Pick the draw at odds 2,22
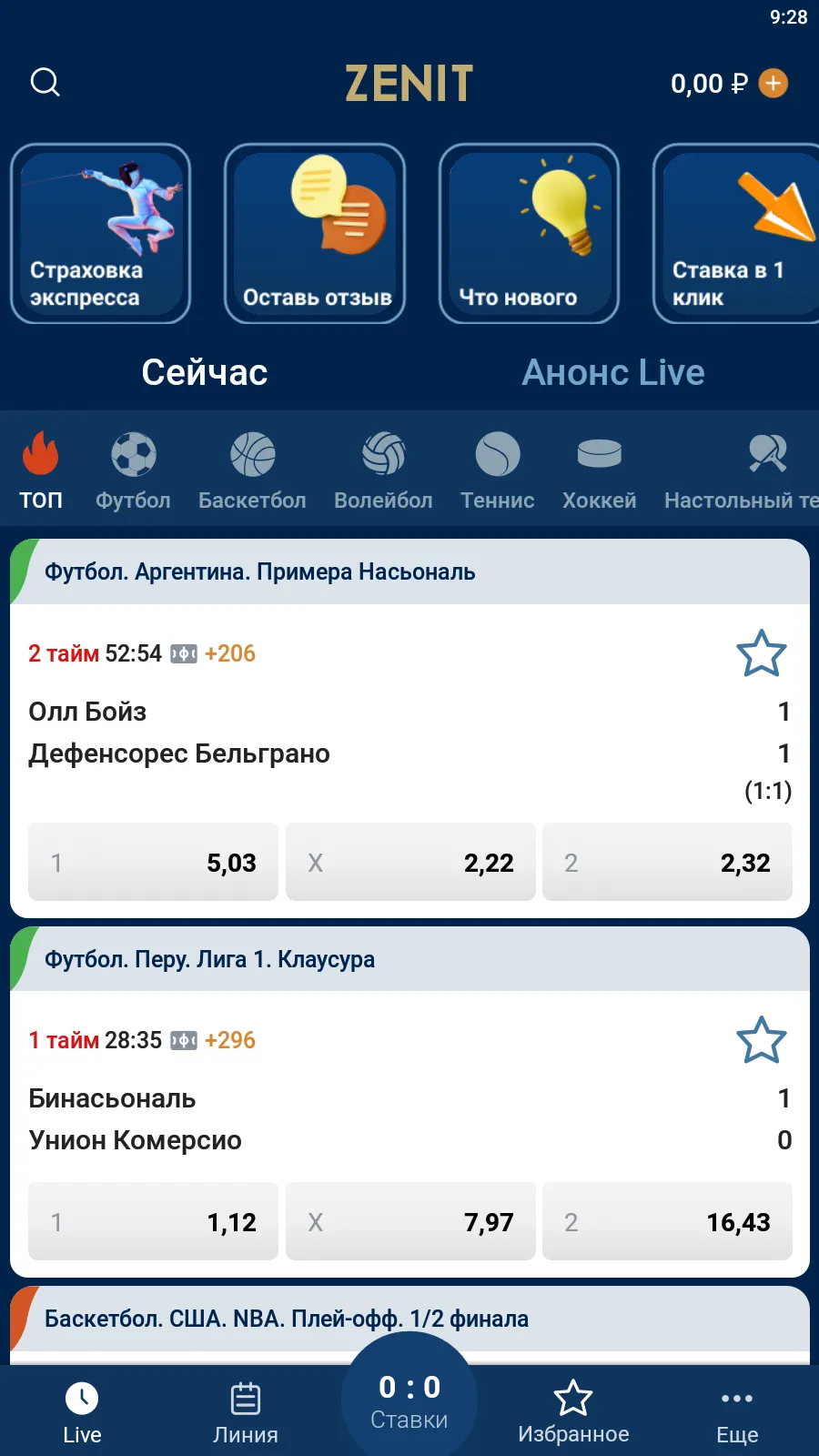The image size is (819, 1456). [x=410, y=862]
